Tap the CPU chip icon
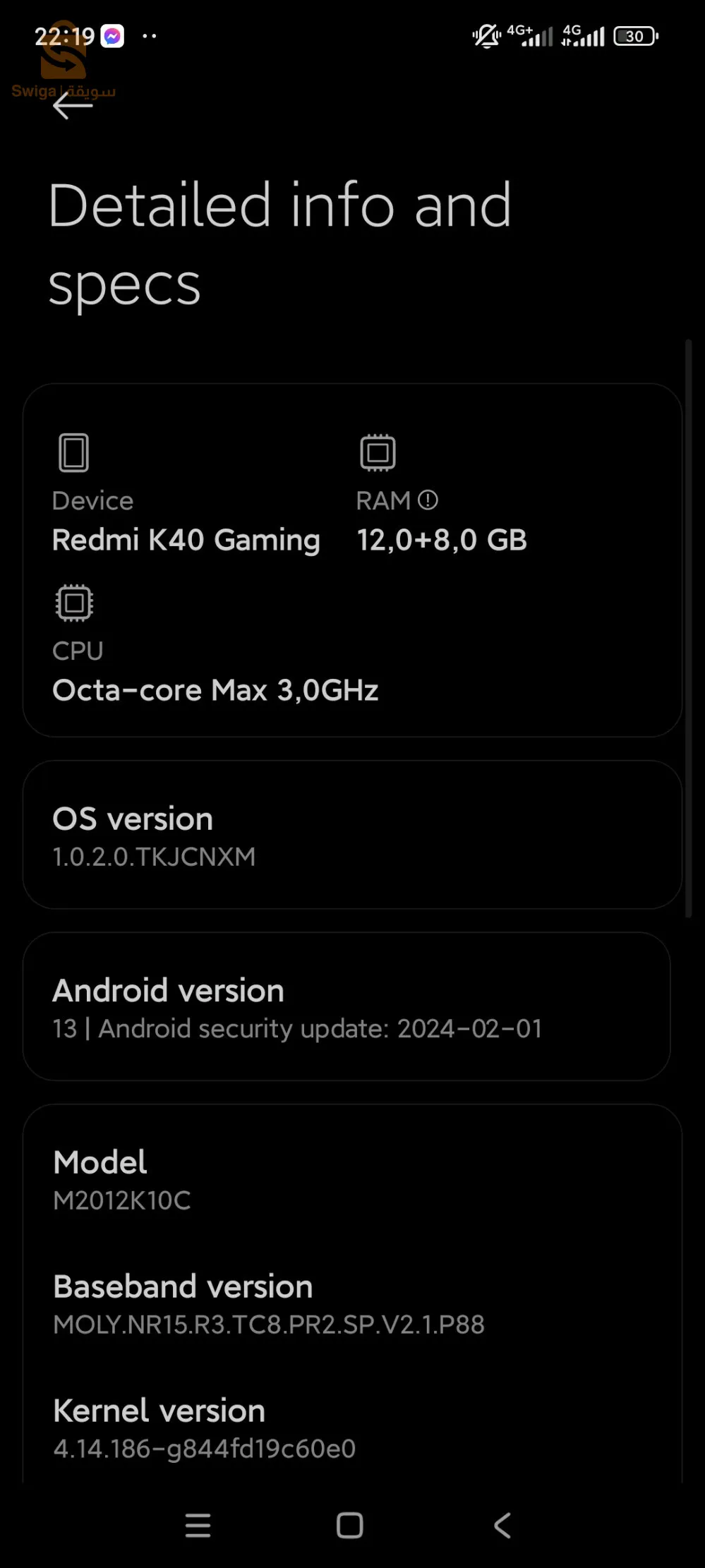This screenshot has width=705, height=1568. point(73,603)
